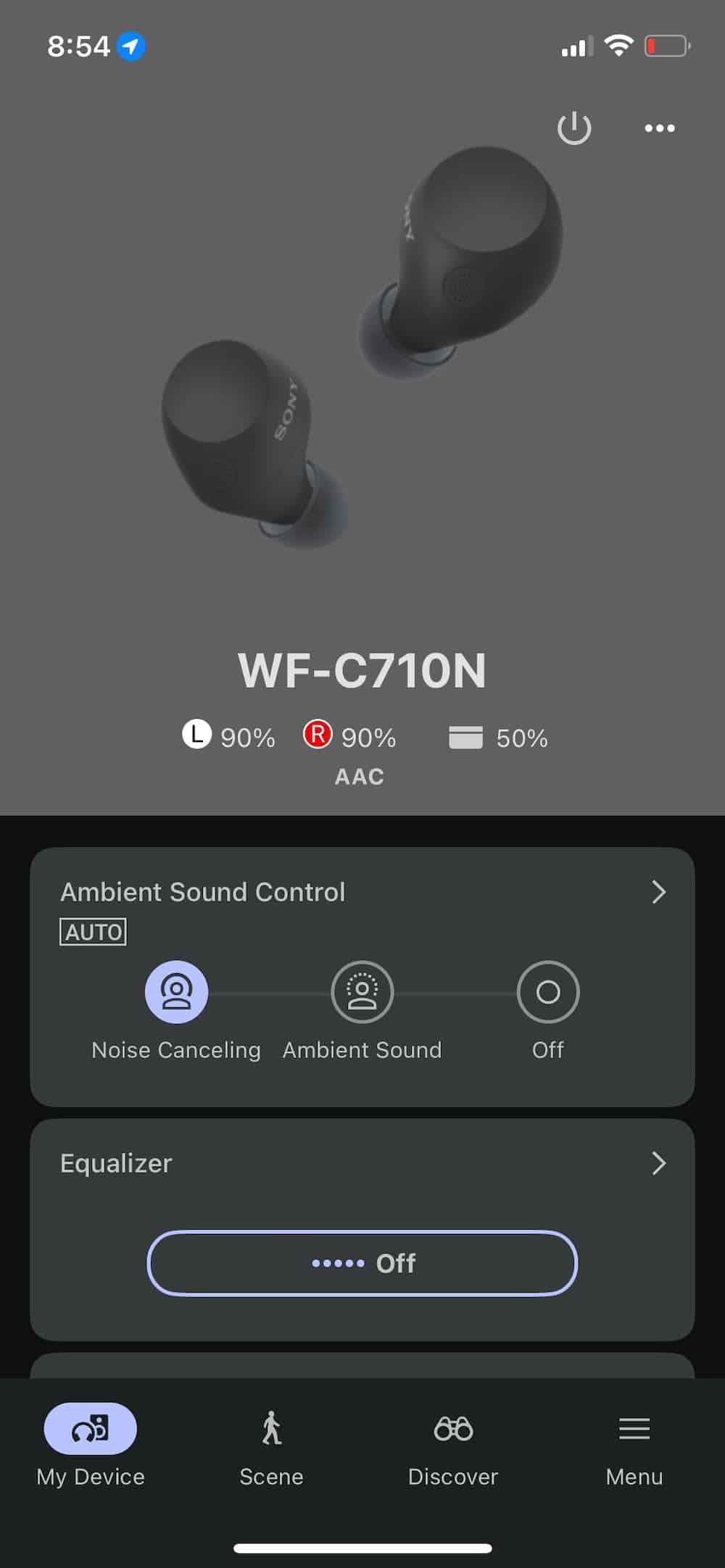Open the three-dot overflow menu

click(x=660, y=128)
